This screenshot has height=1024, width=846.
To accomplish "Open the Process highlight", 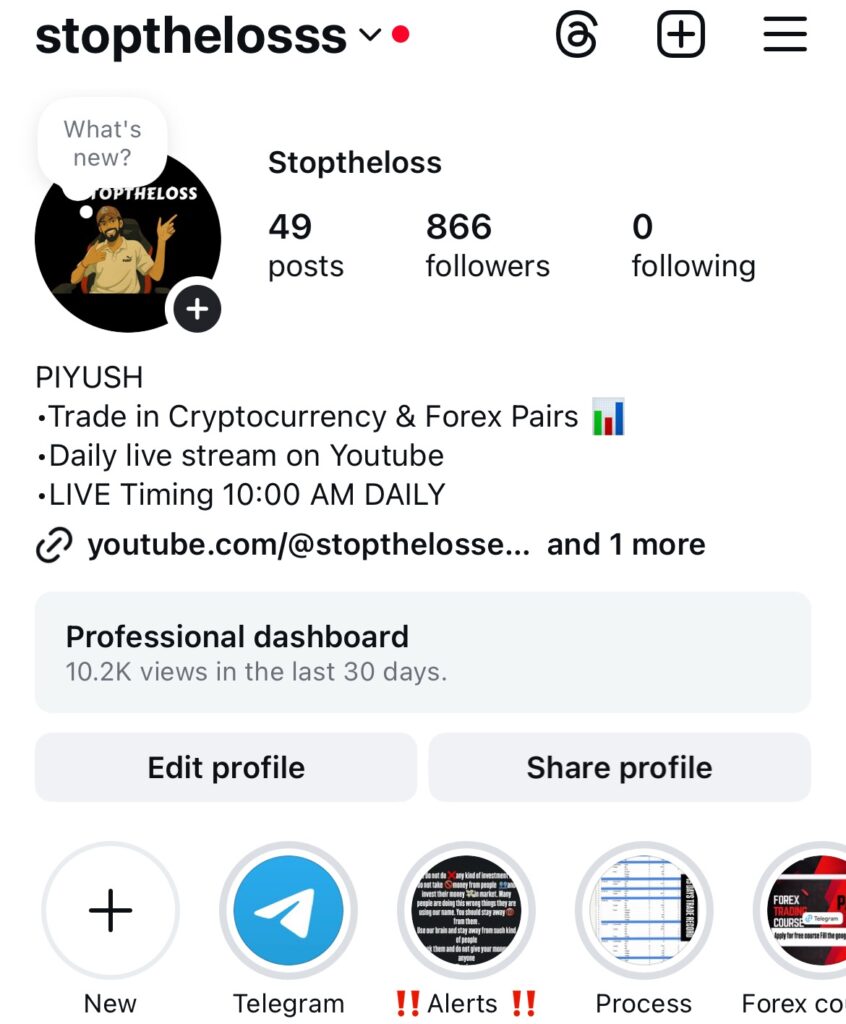I will pos(643,911).
